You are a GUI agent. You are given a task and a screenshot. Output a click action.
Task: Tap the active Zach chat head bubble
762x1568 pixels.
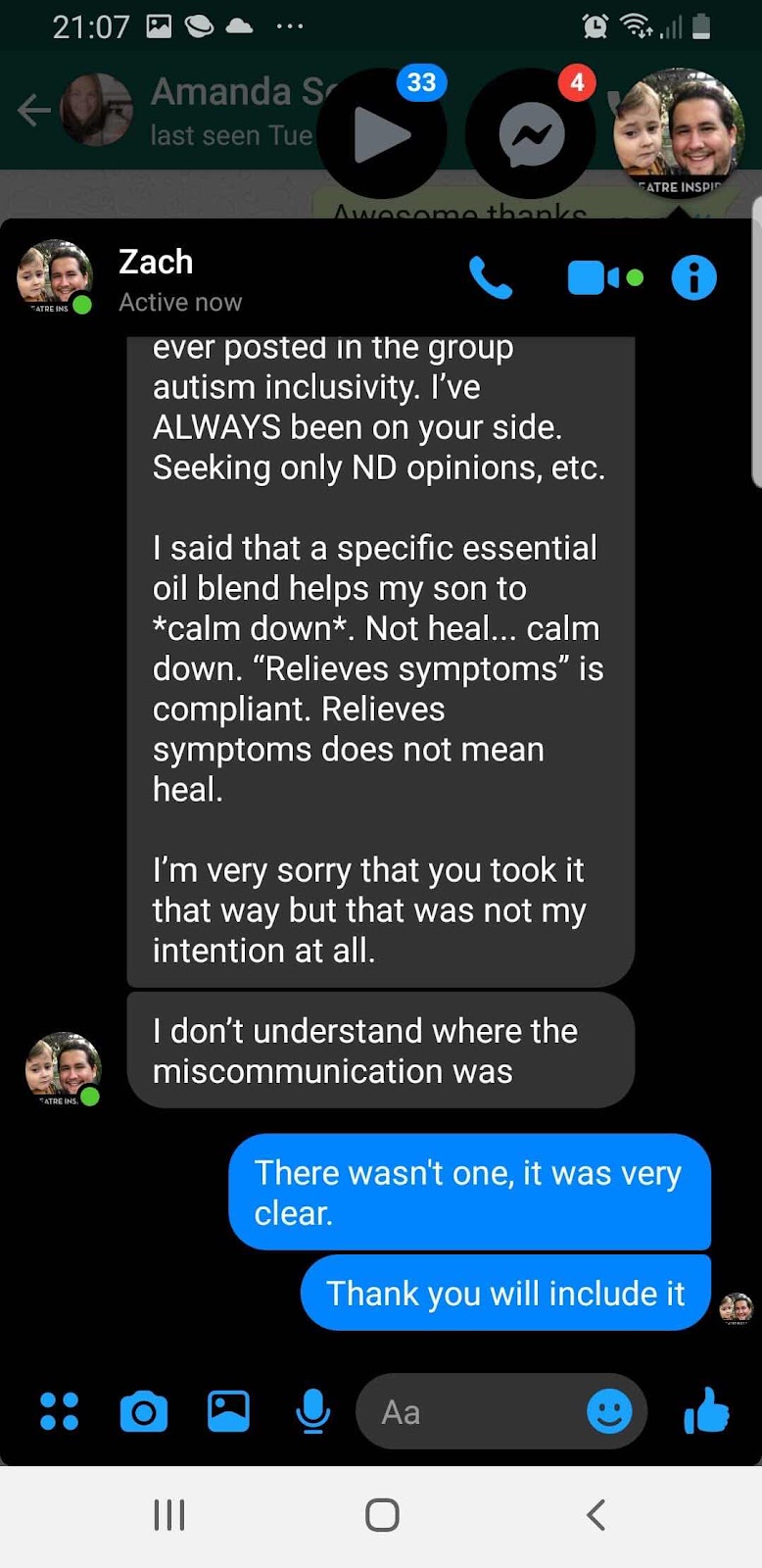coord(680,133)
